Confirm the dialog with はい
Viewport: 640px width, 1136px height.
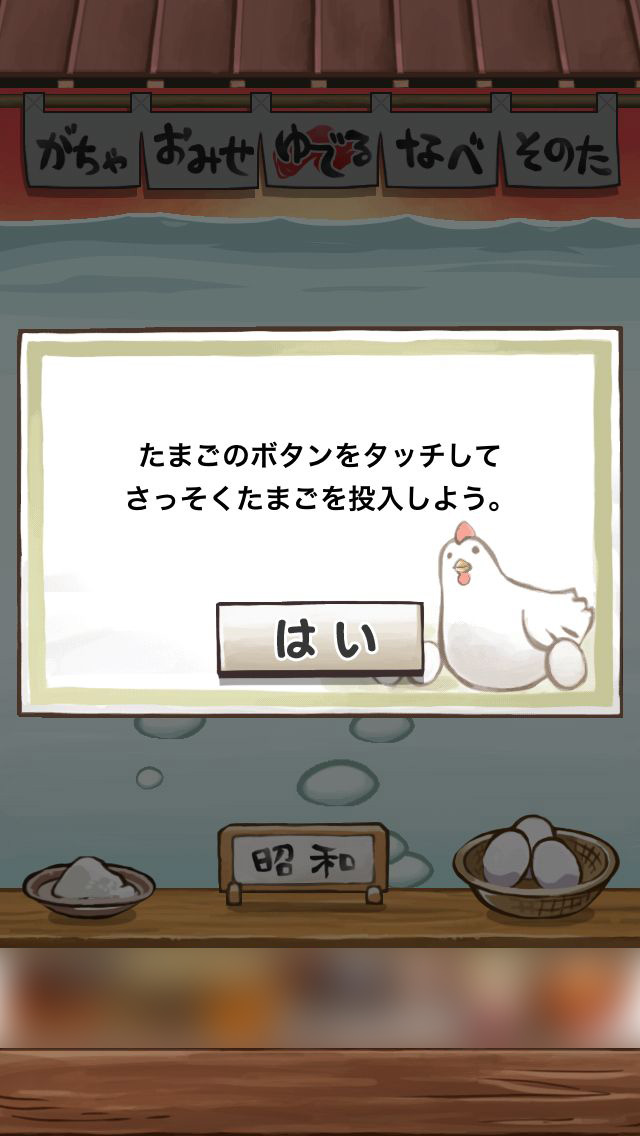tap(320, 639)
